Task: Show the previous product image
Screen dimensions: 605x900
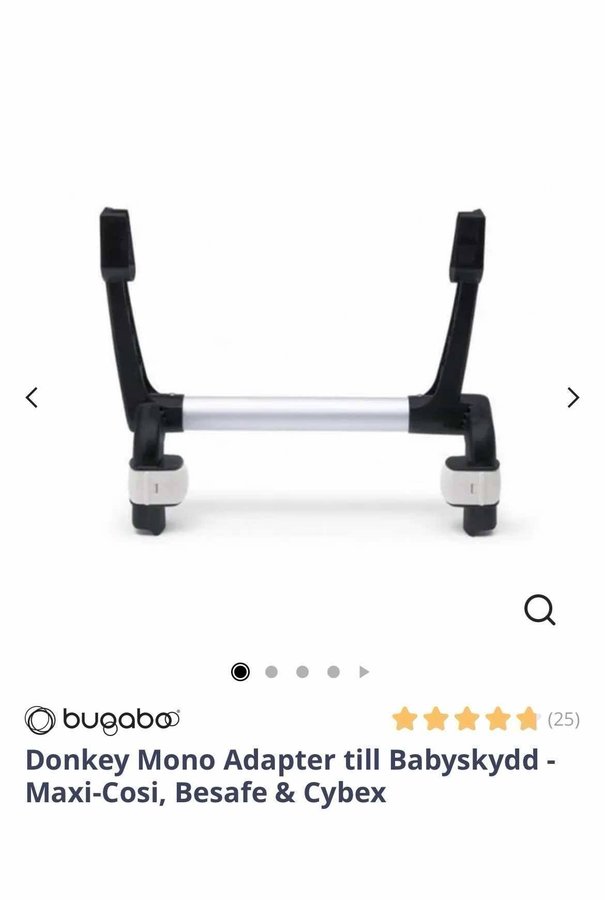Action: click(x=31, y=398)
